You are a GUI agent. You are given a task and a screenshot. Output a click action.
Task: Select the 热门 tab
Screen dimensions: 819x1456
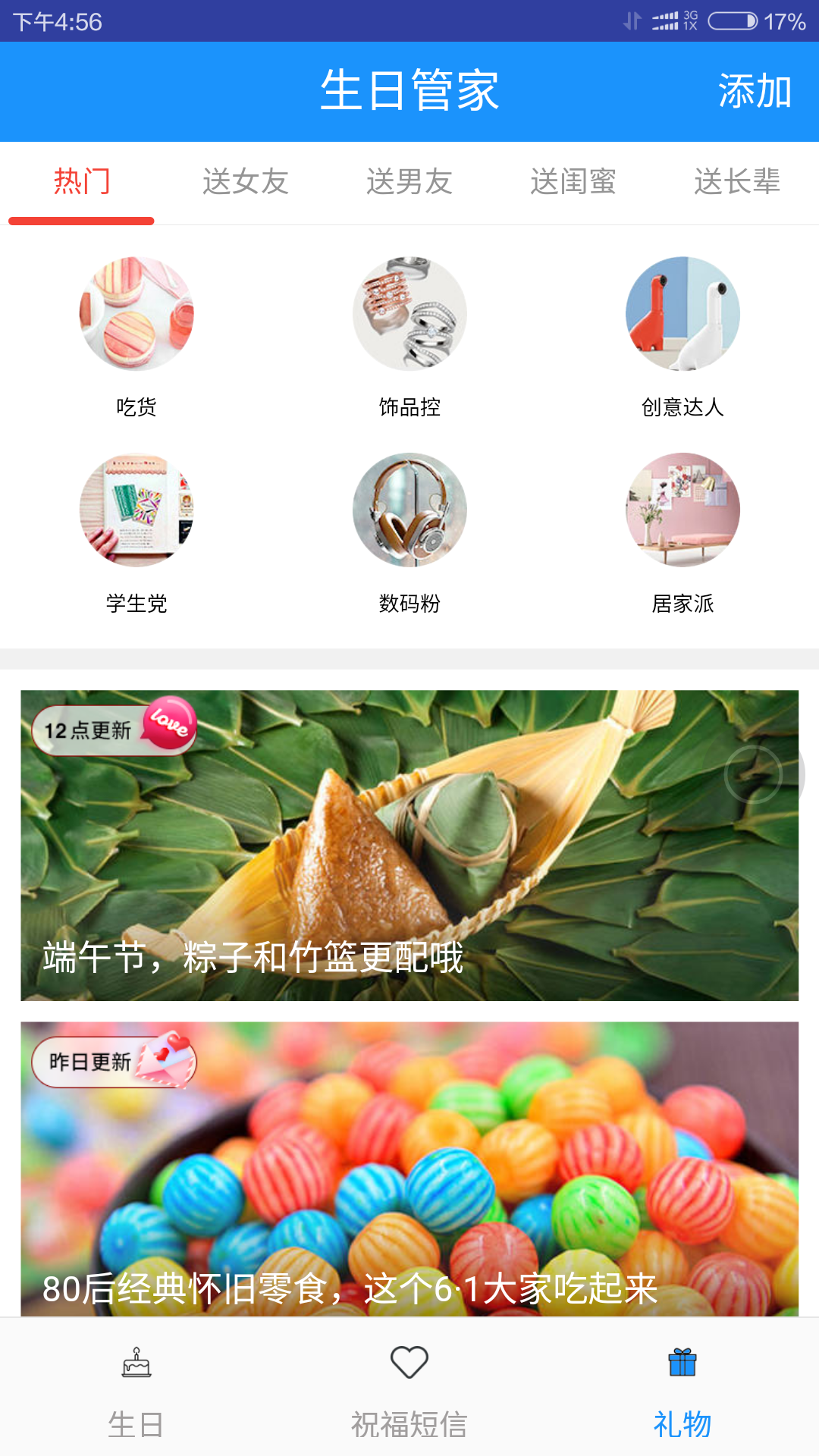[82, 182]
